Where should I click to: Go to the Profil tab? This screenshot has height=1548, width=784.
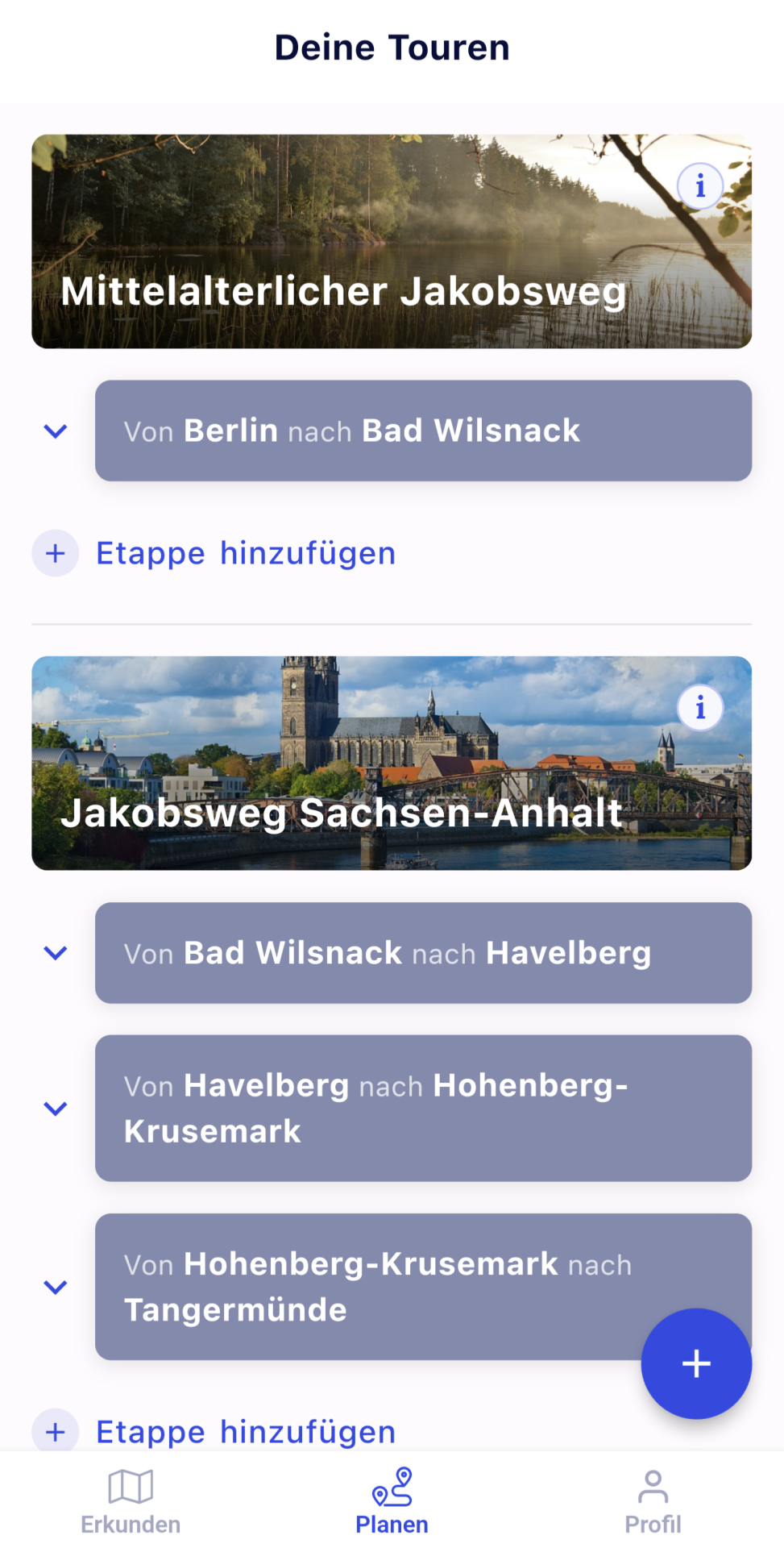[x=653, y=1502]
